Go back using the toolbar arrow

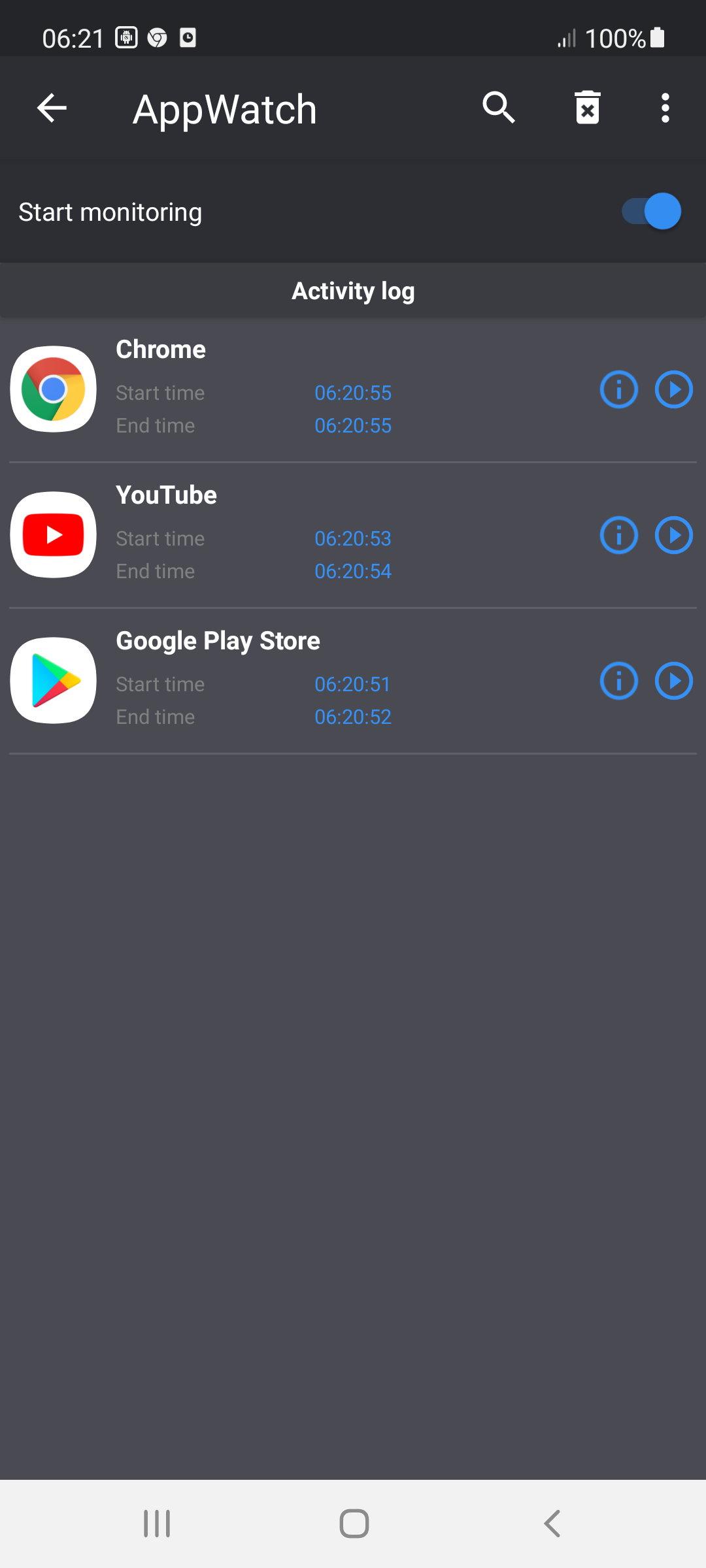52,107
